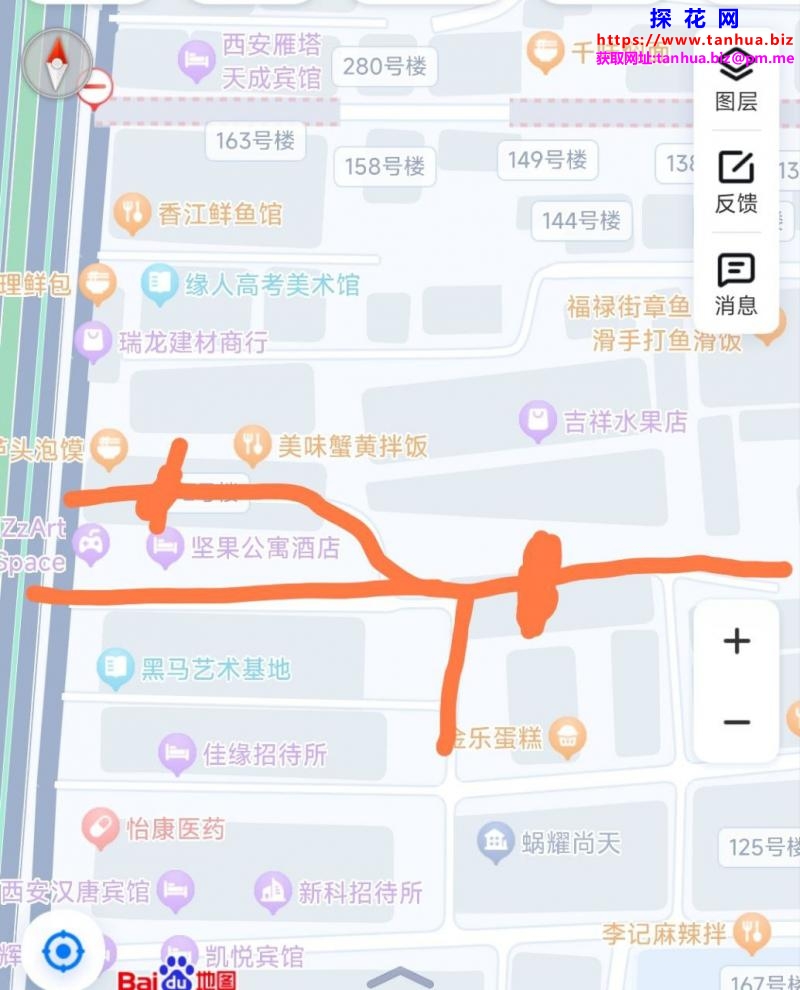Open 消息 messages
800x990 pixels.
click(x=736, y=284)
